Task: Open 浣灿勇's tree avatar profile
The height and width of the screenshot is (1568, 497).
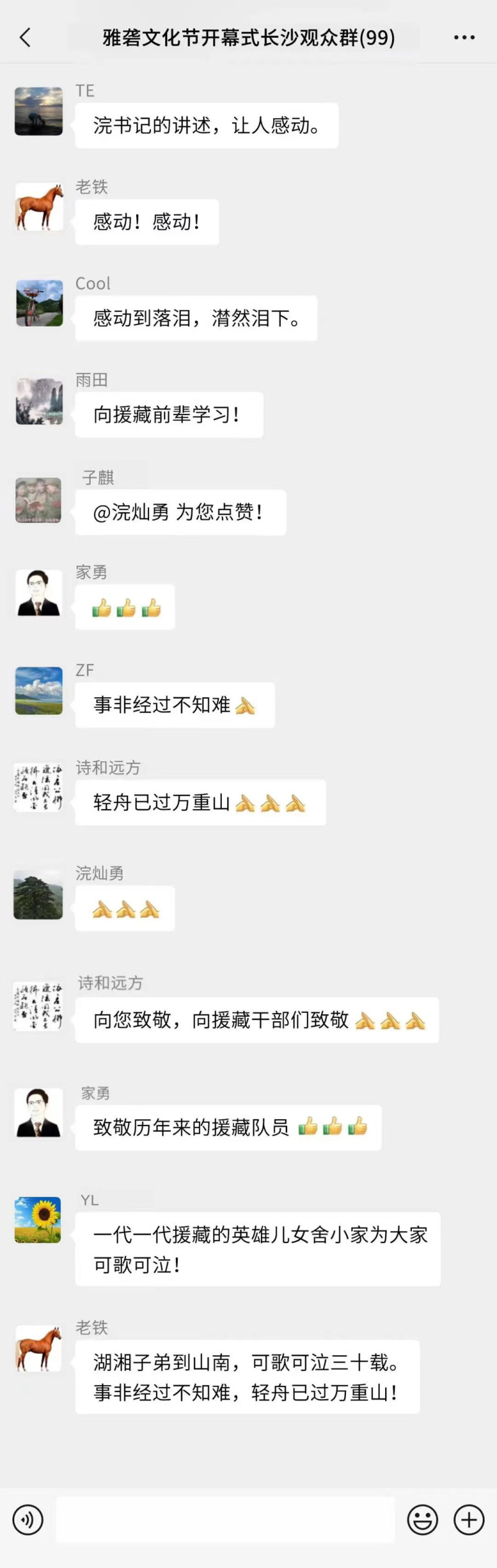Action: click(39, 895)
